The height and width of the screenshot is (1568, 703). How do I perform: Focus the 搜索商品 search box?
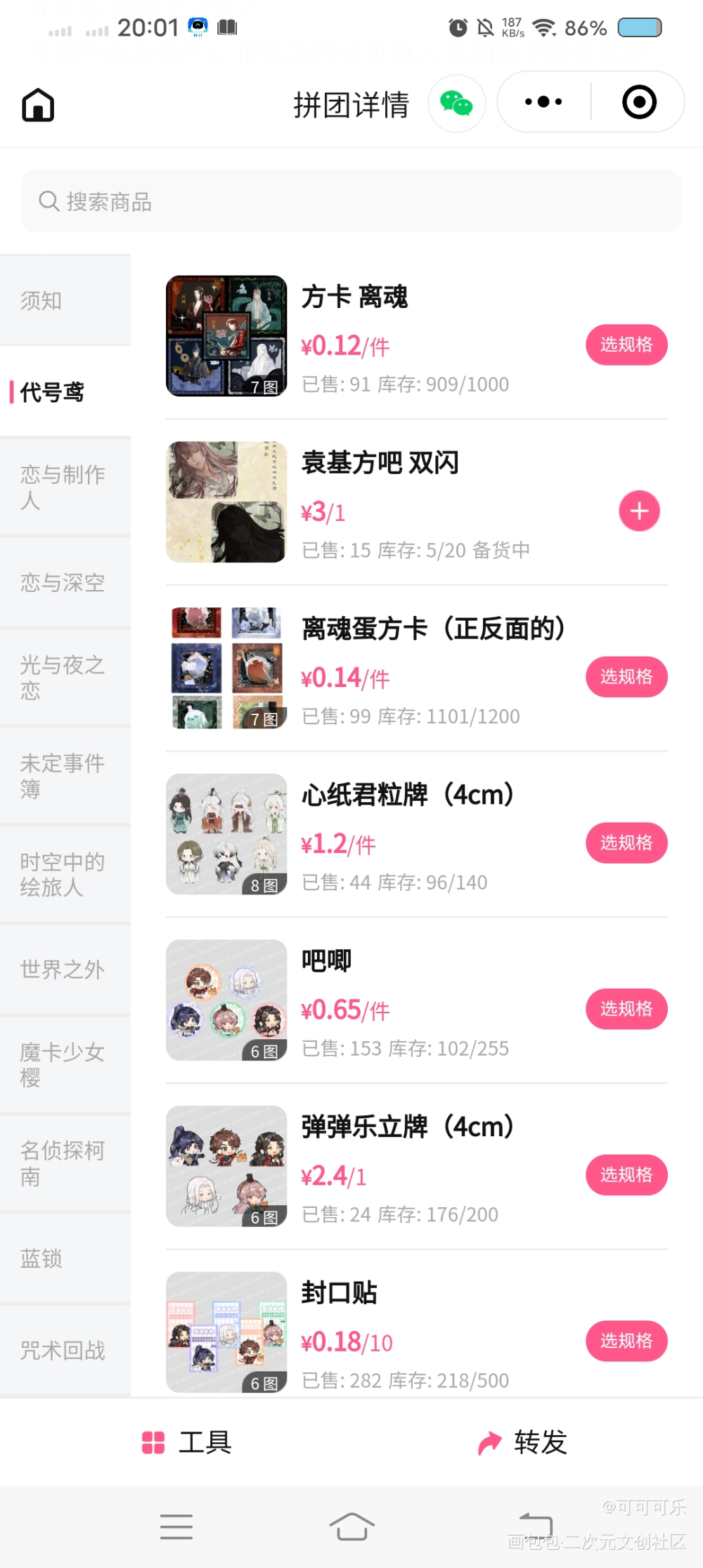[x=351, y=202]
